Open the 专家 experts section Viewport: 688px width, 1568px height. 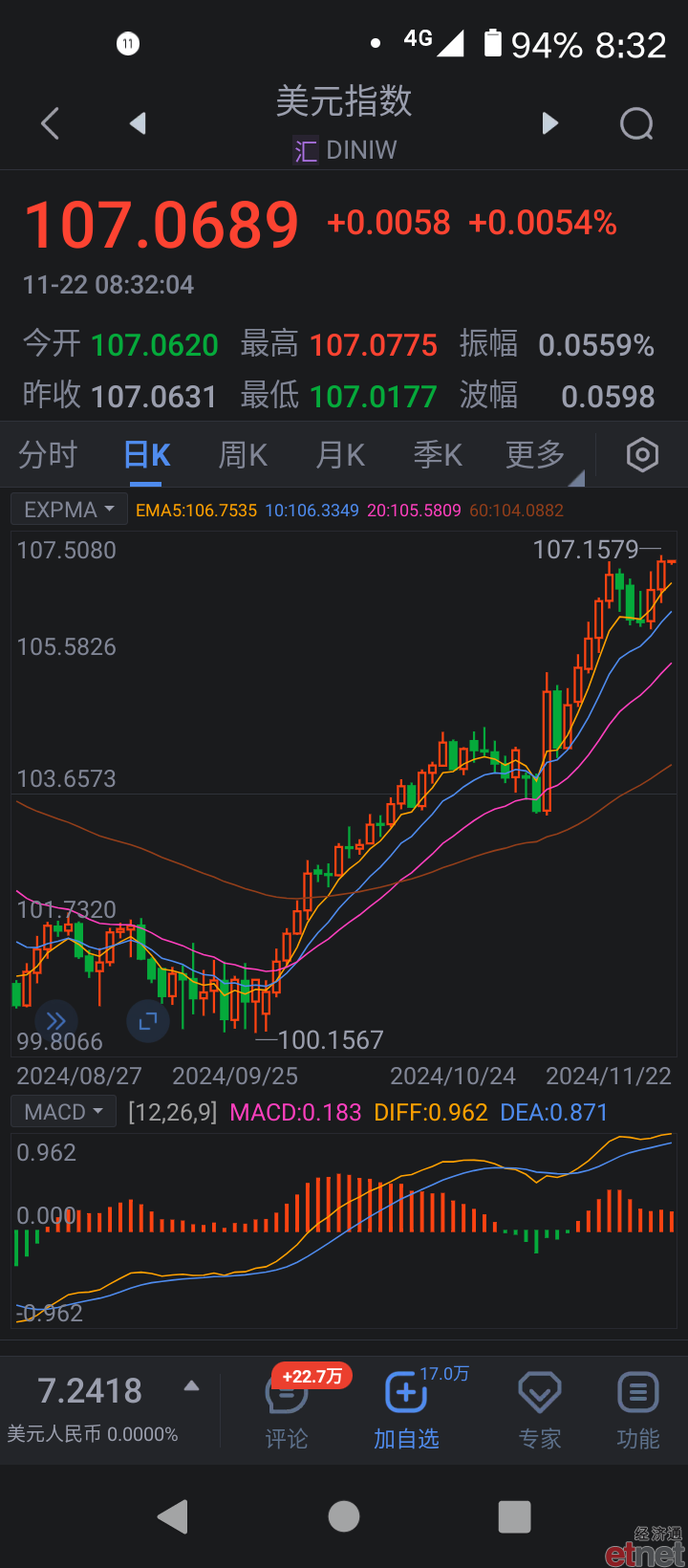point(539,1411)
